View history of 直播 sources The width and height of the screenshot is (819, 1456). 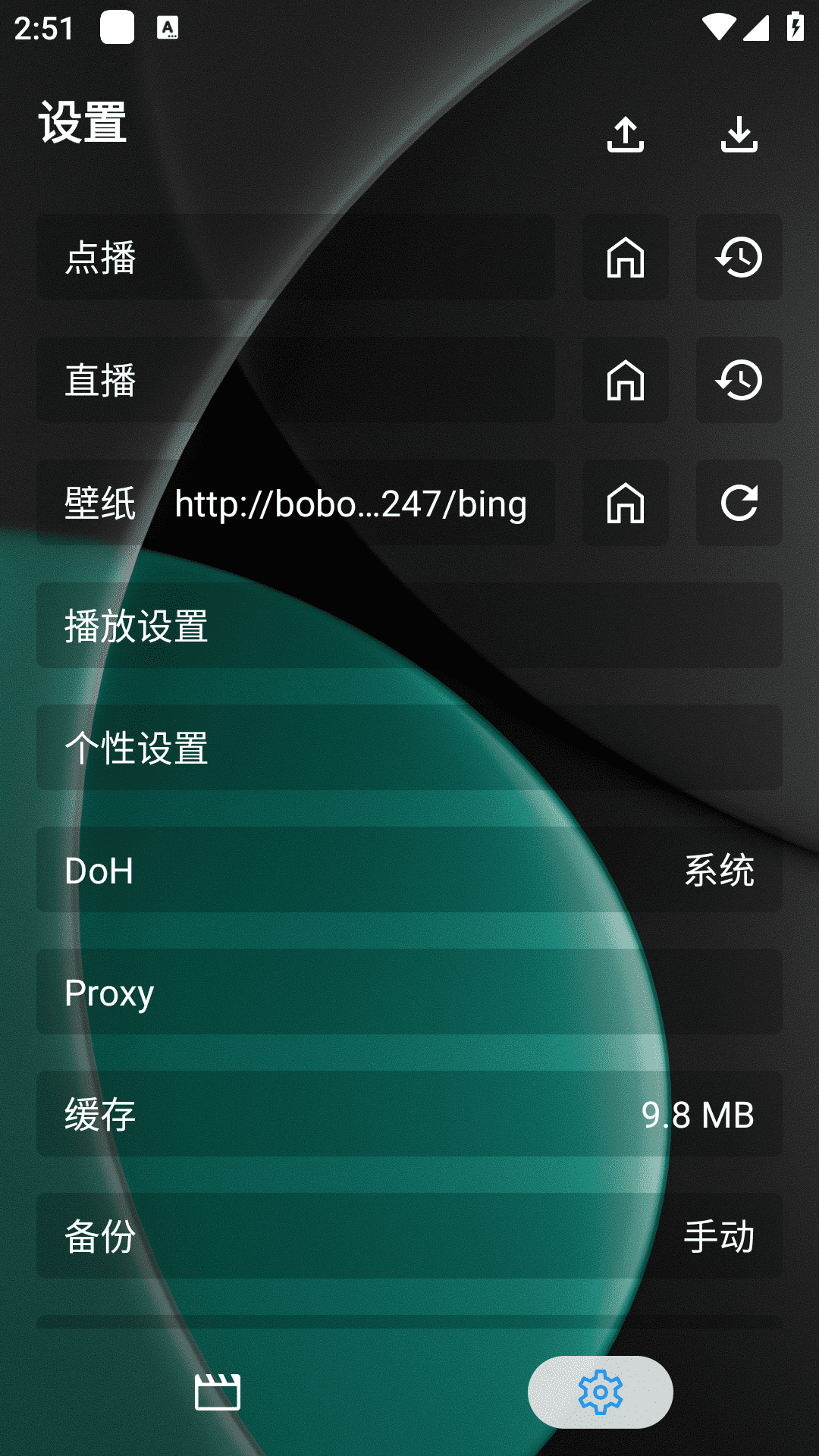pyautogui.click(x=739, y=381)
